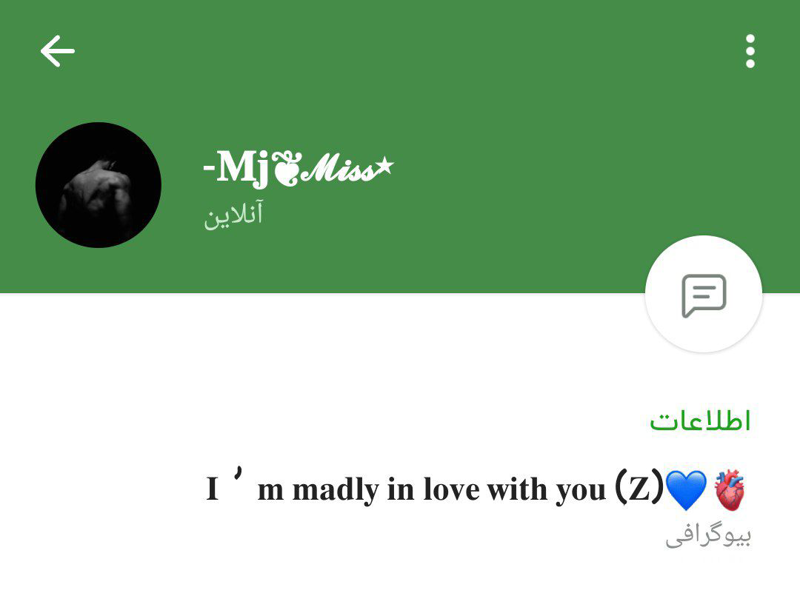Screen dimensions: 800x593
Task: Tap the message floating button
Action: coord(703,295)
